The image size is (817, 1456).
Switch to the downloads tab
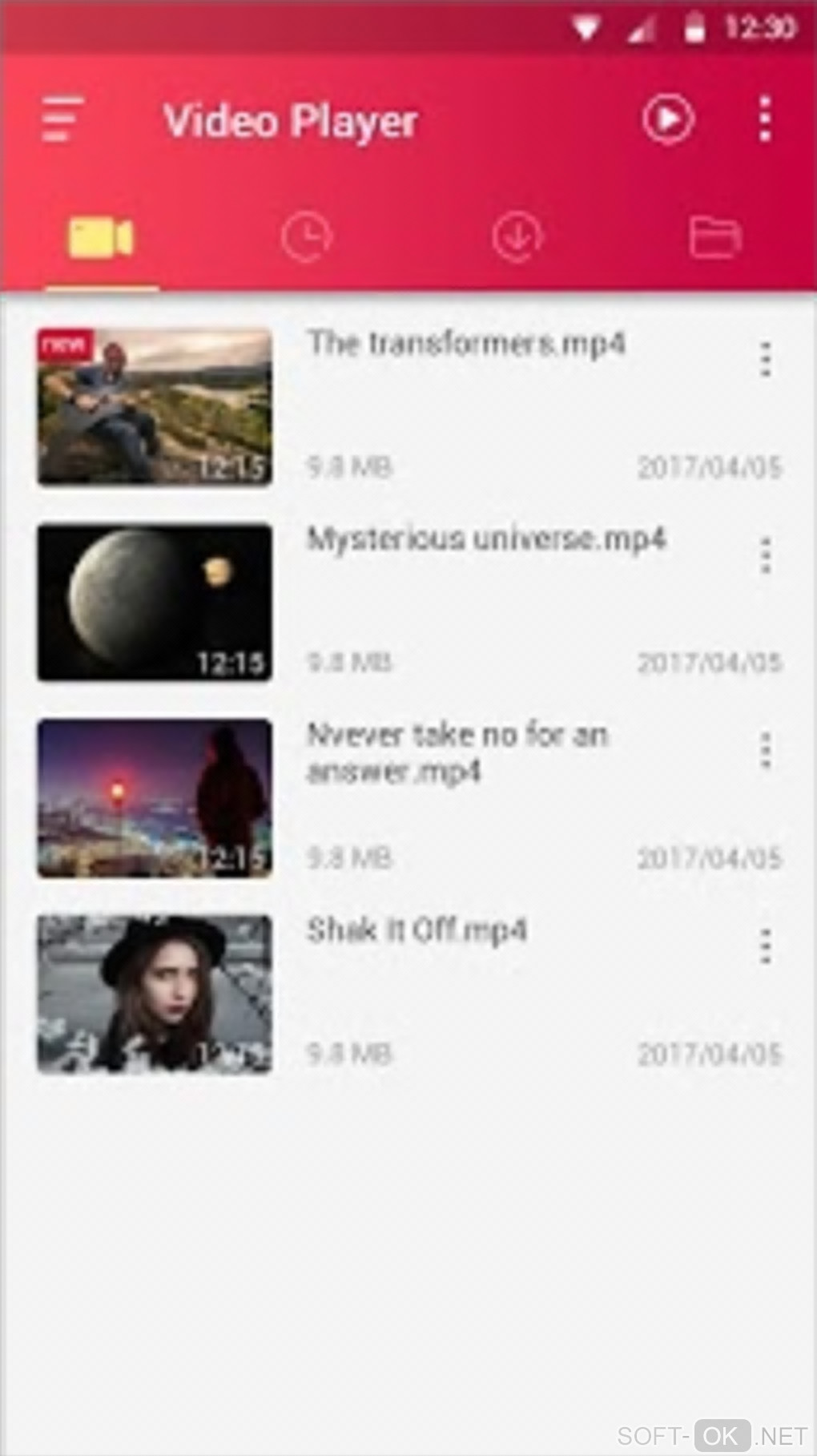click(517, 238)
